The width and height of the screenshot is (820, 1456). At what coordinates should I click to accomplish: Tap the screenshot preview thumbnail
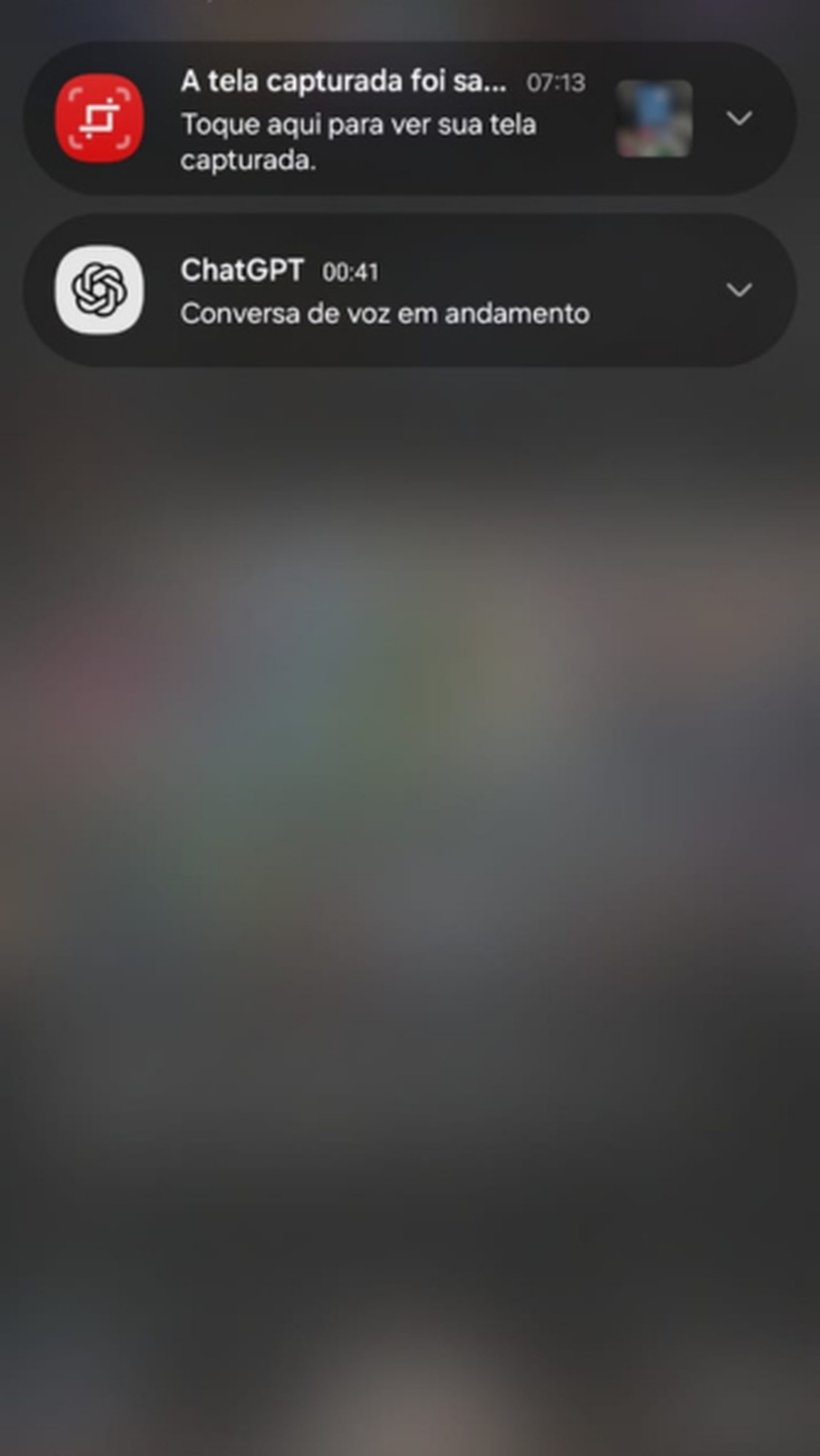[x=654, y=118]
